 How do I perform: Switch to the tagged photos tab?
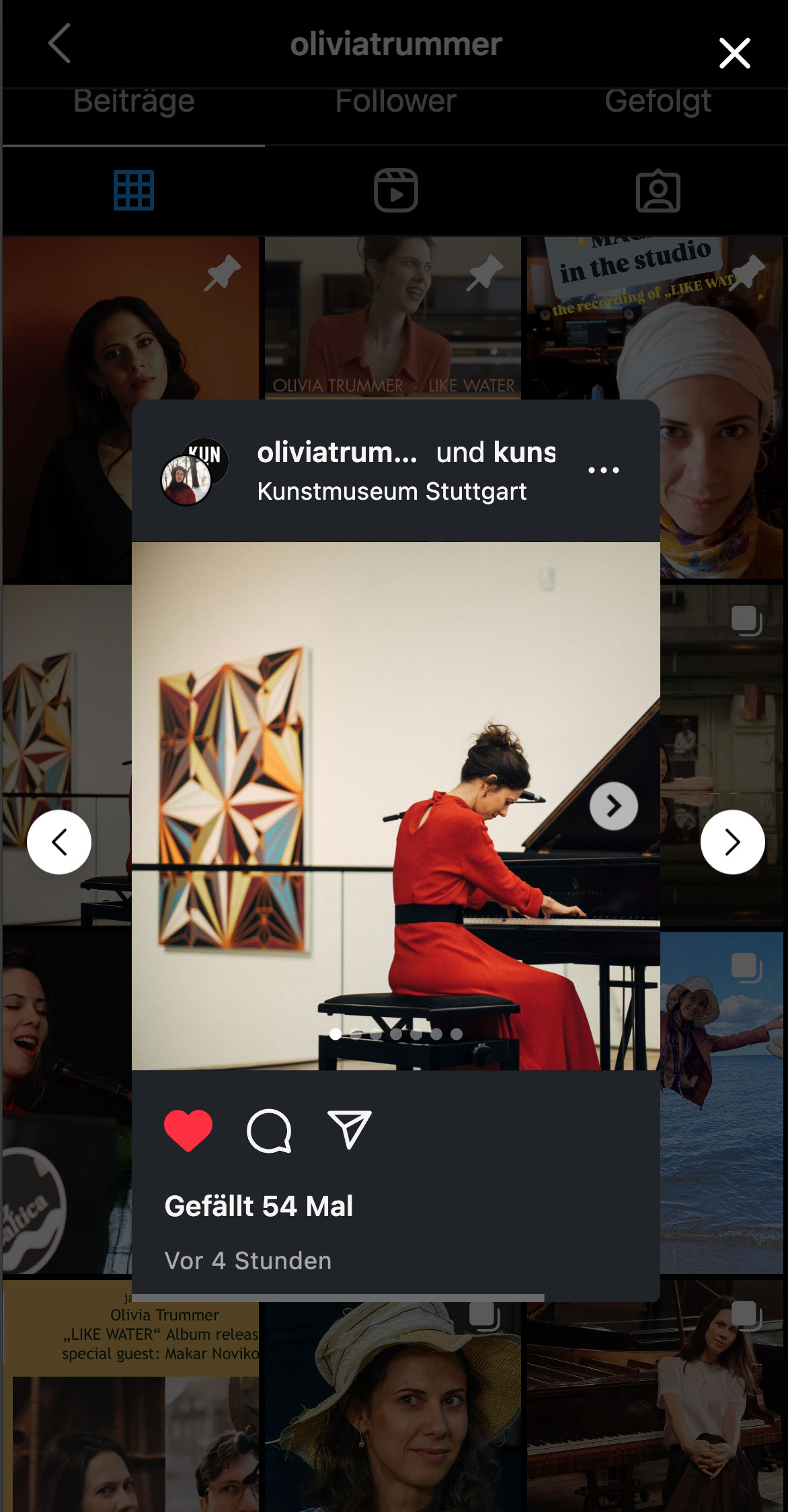click(658, 191)
